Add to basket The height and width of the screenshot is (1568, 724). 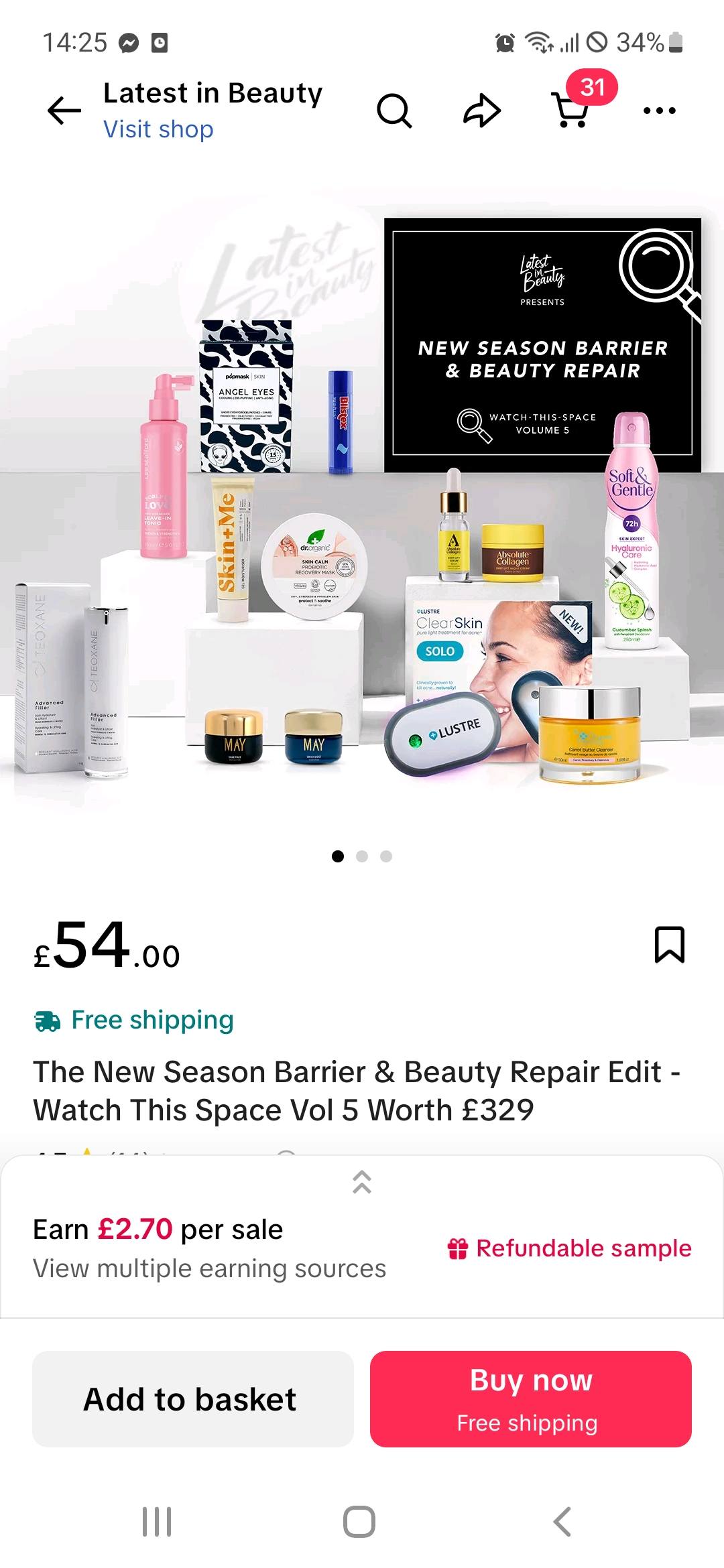(x=193, y=1399)
